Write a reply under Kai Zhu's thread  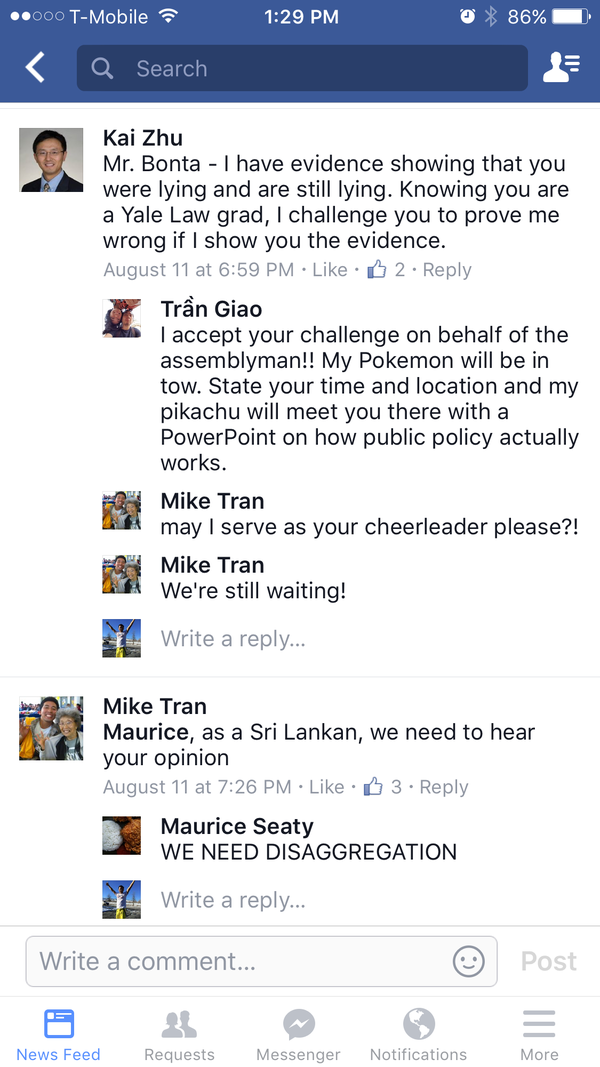(234, 639)
